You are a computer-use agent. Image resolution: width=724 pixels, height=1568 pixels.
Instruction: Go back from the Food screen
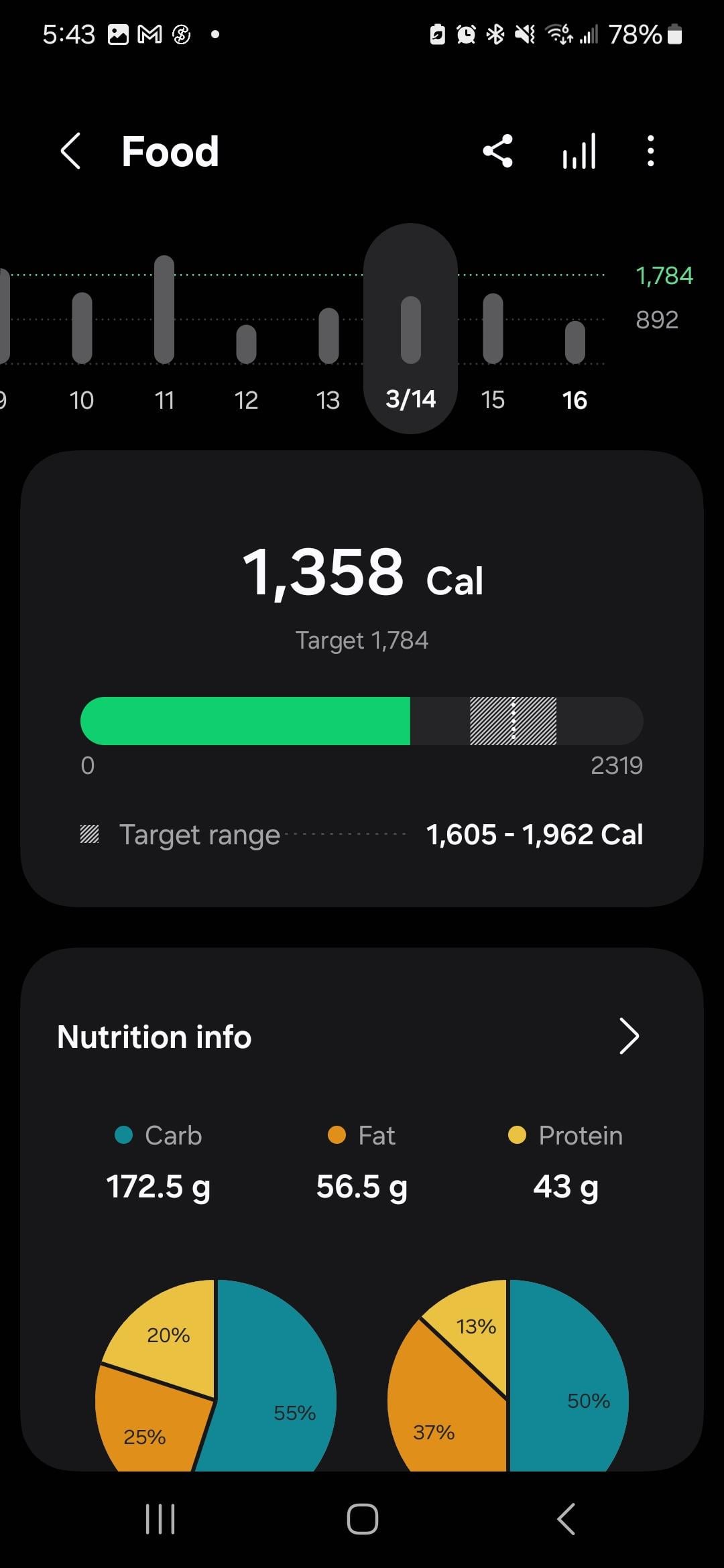click(71, 151)
